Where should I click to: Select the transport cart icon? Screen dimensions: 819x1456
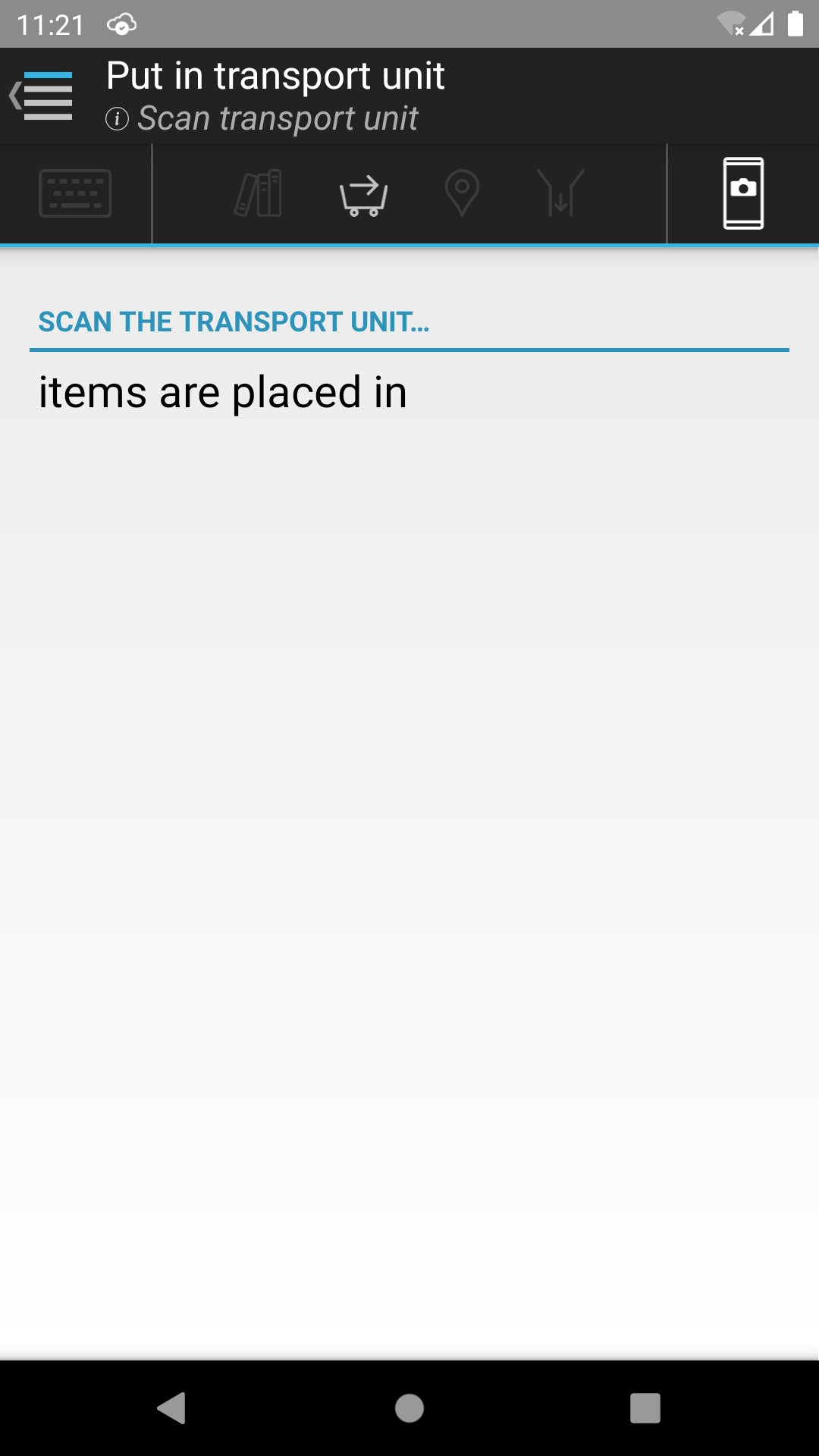click(364, 195)
